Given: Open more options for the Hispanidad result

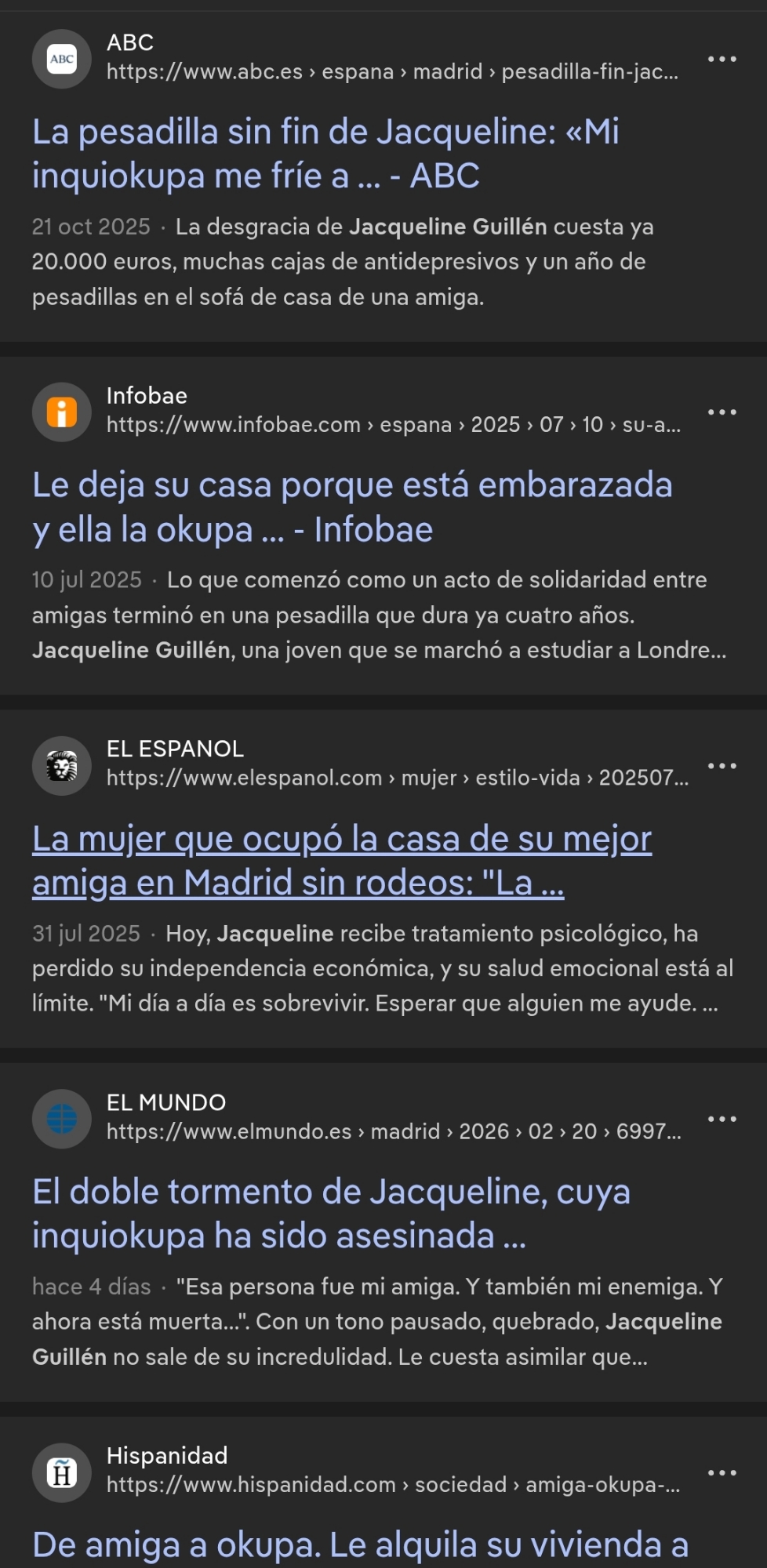Looking at the screenshot, I should click(x=722, y=1472).
